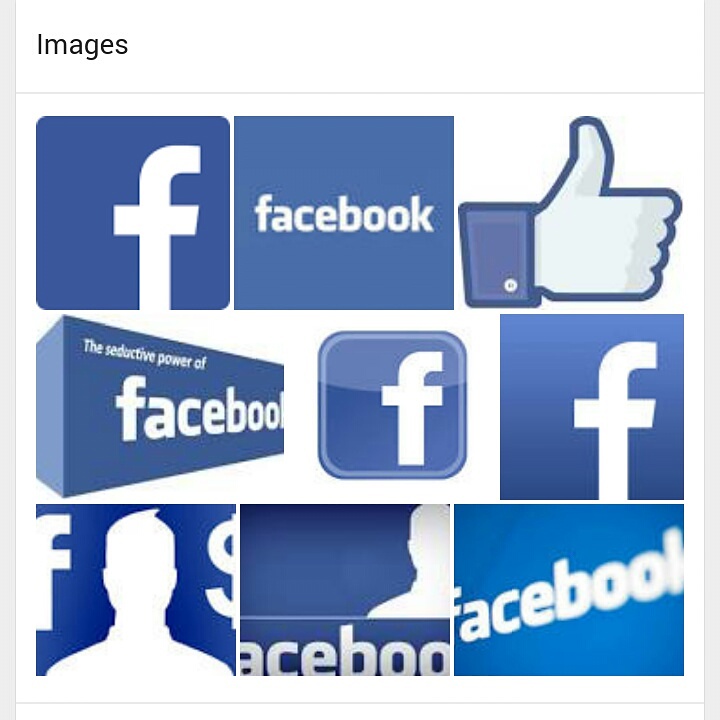Open the glossy 'f' icon with light border

[392, 405]
